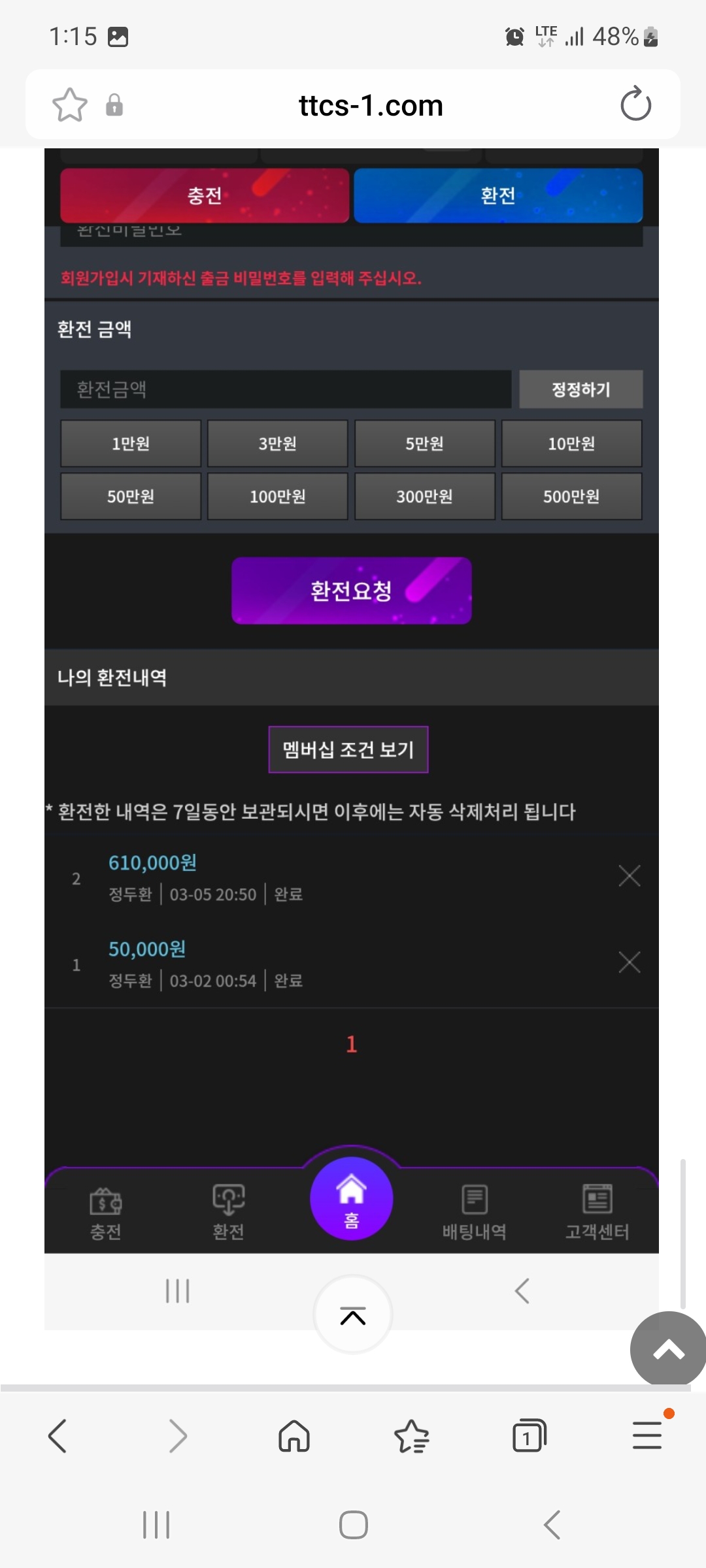
Task: Reload the ttcs-1.com page
Action: (635, 105)
